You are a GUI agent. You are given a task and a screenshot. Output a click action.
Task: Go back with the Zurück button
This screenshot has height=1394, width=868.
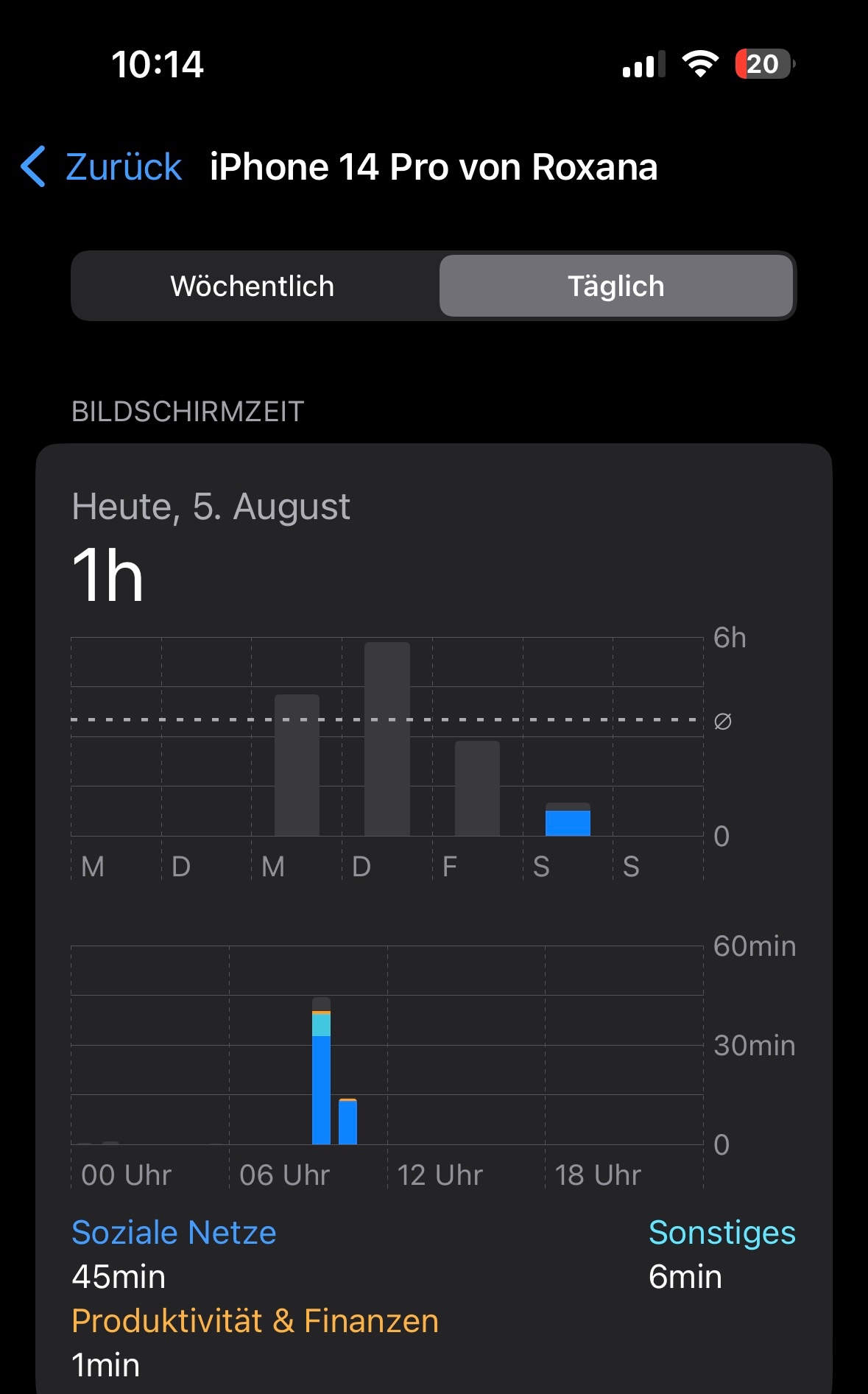point(103,167)
